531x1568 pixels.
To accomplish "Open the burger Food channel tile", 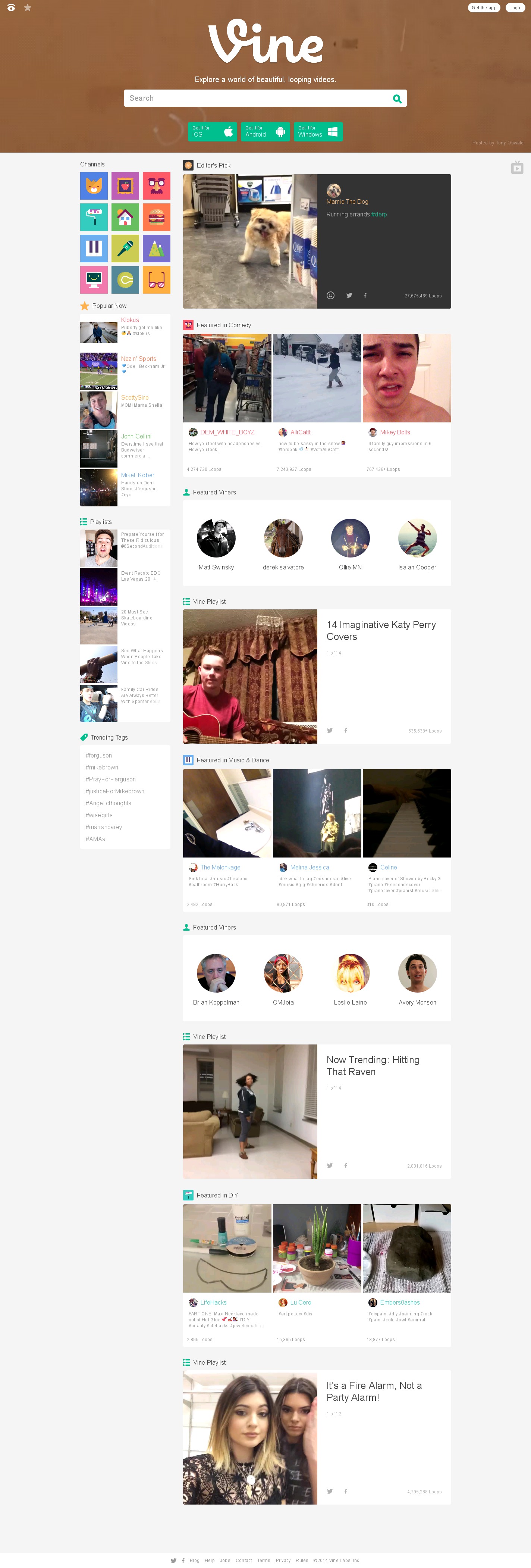I will (x=156, y=217).
